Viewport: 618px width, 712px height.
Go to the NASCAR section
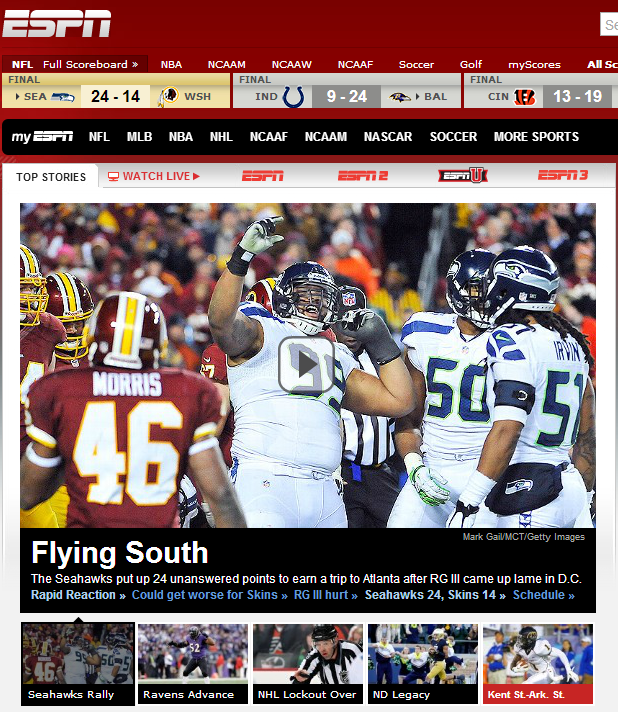[388, 137]
